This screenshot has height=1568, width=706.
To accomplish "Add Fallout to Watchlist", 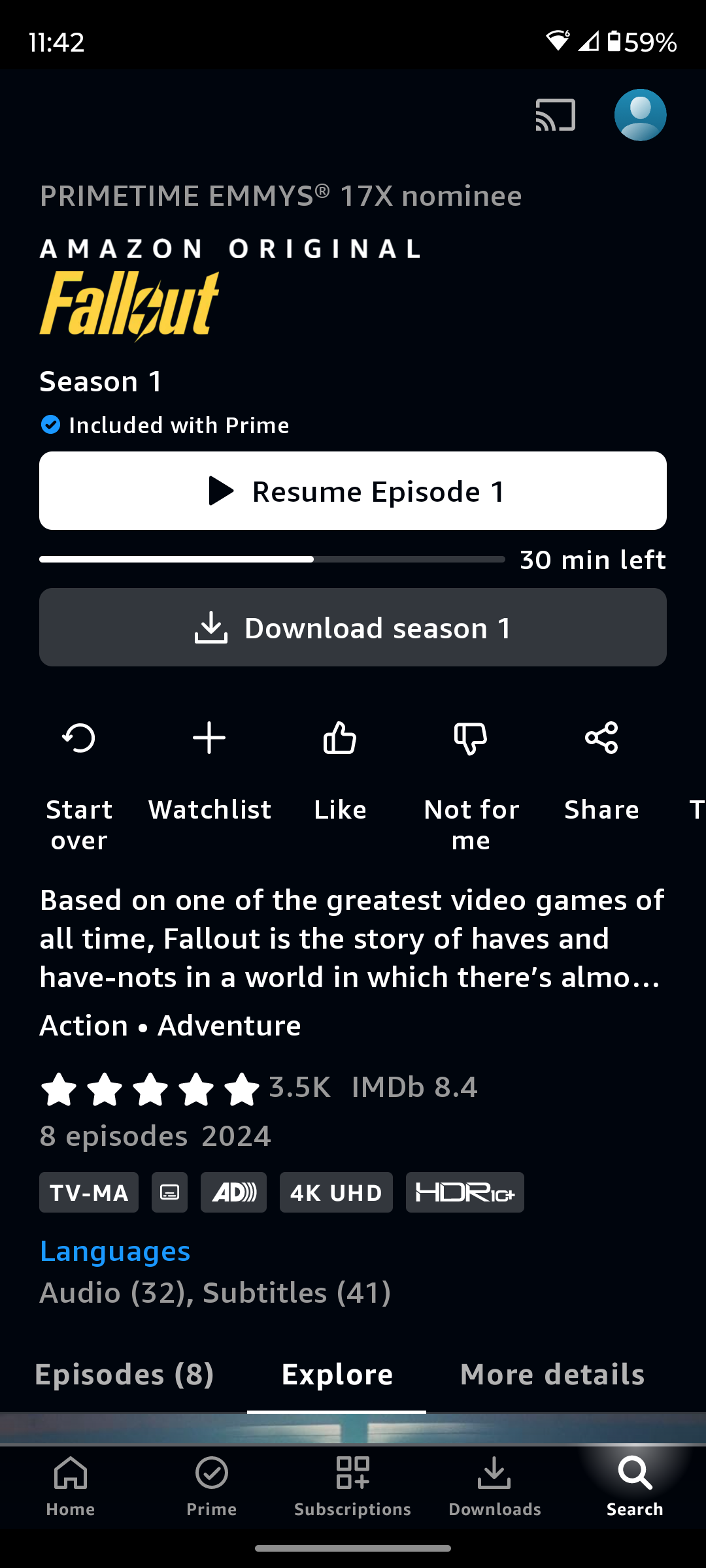I will [209, 771].
